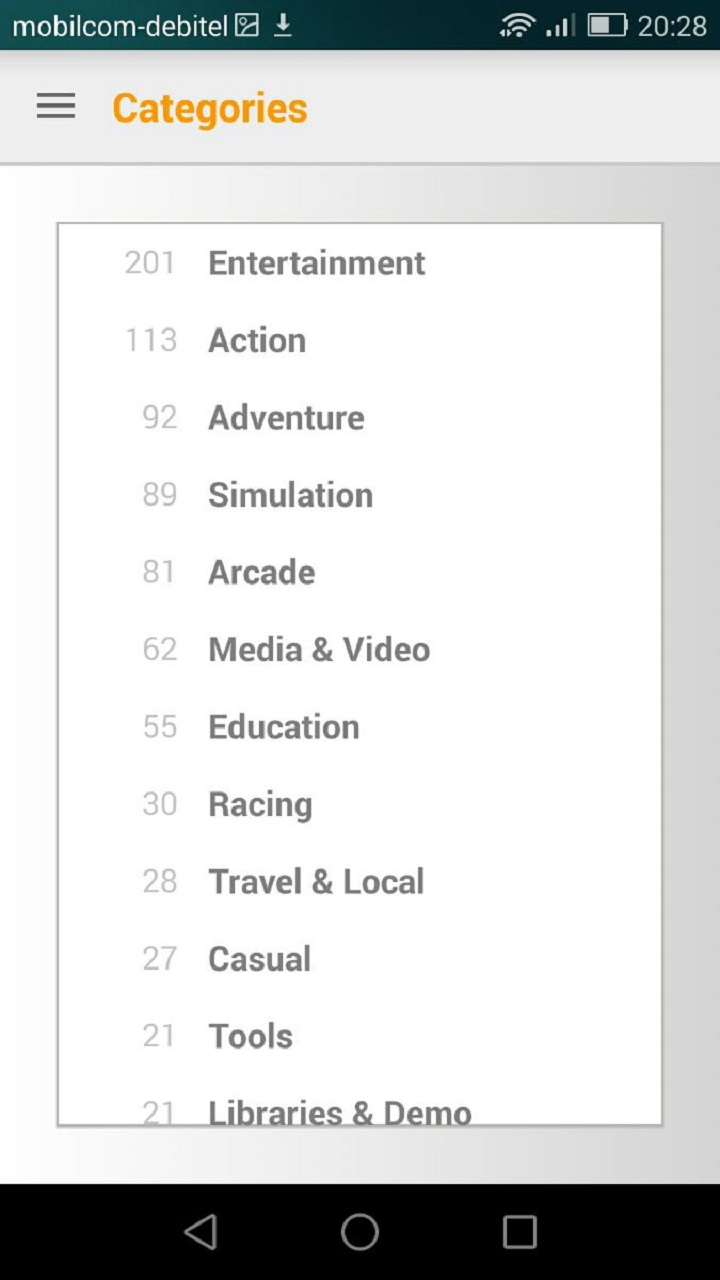
Task: Open the Libraries & Demo category
Action: [339, 1109]
